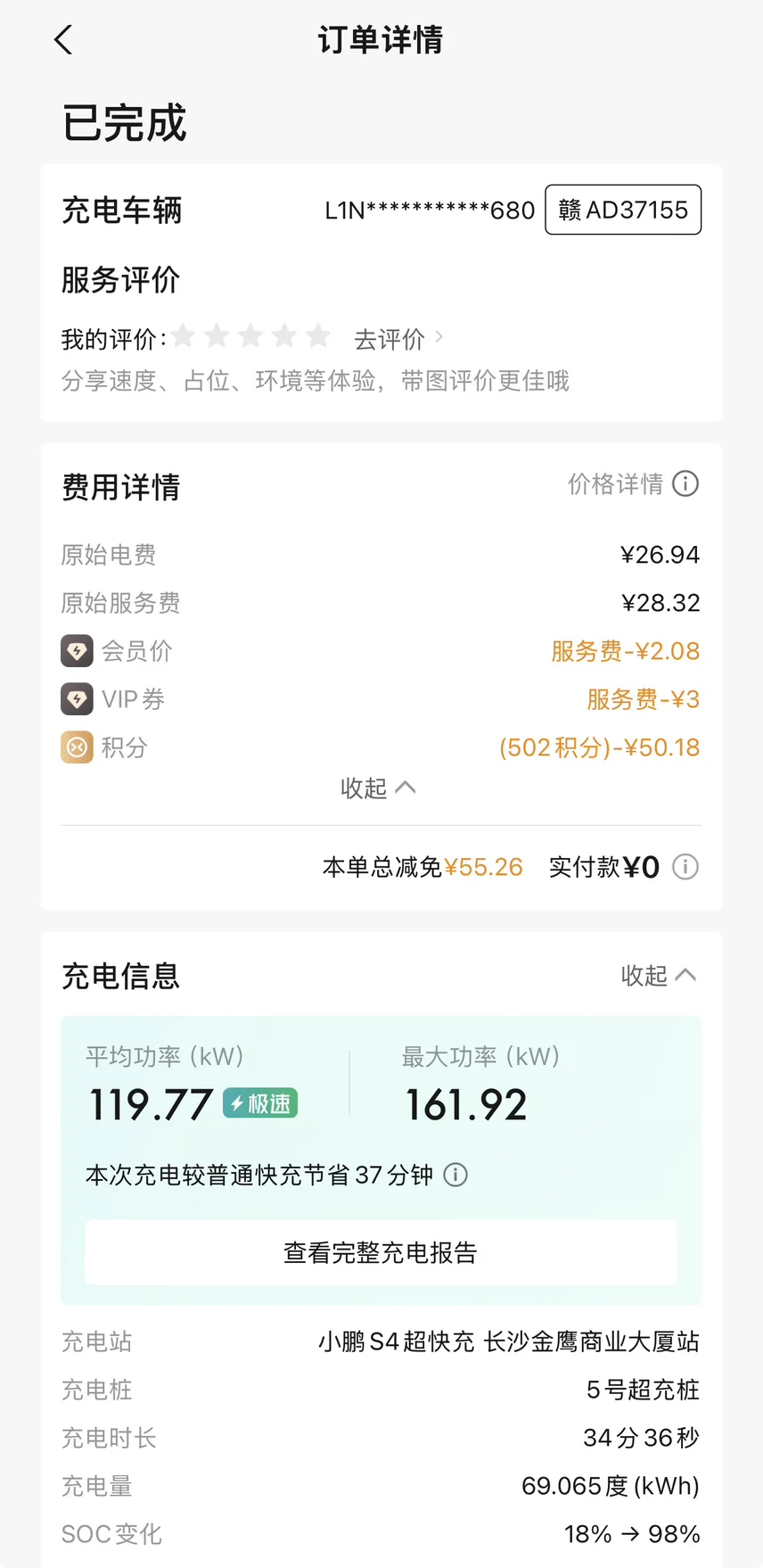Open 去评价 to rate the service
Screen dimensions: 763x1568
[x=398, y=339]
